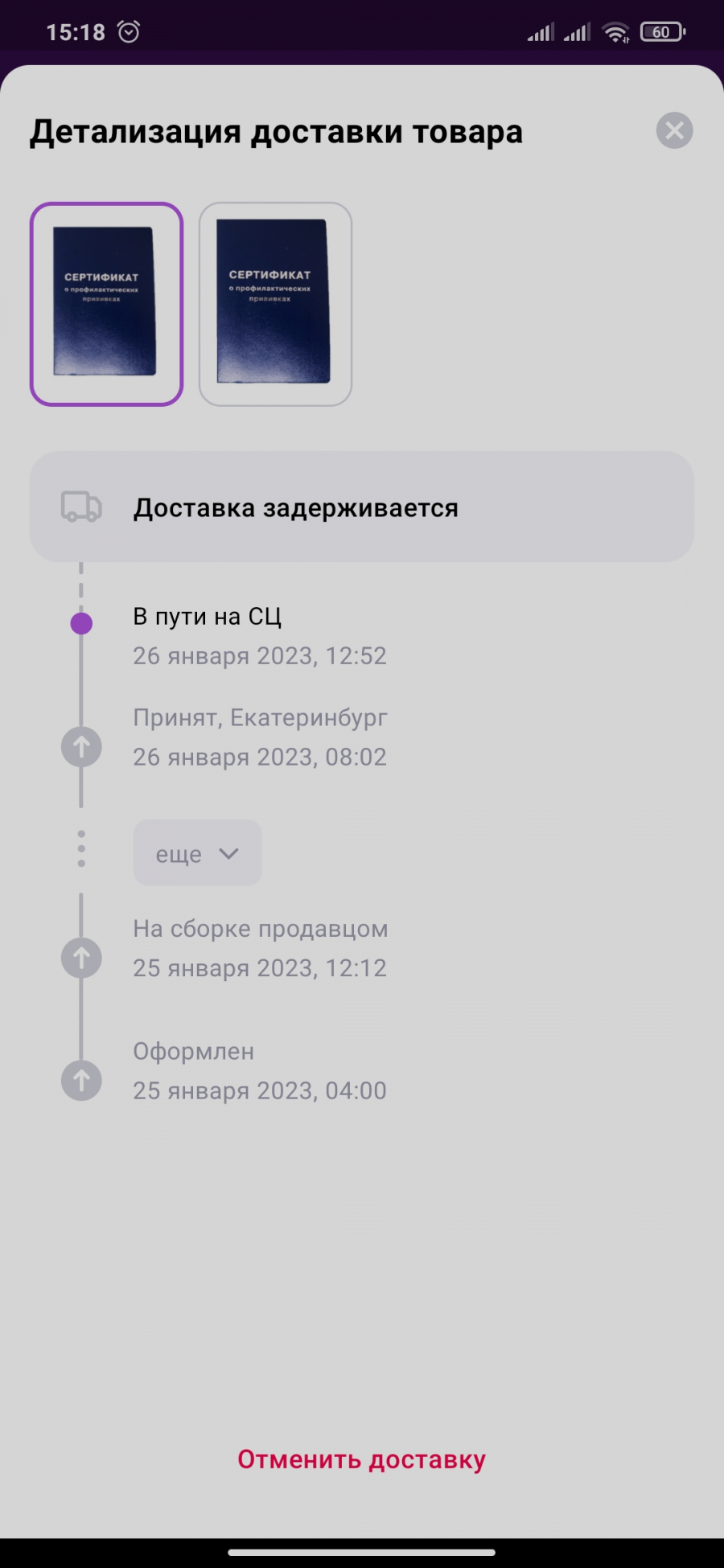Select the first certificate product thumbnail
This screenshot has width=724, height=1568.
[x=106, y=304]
